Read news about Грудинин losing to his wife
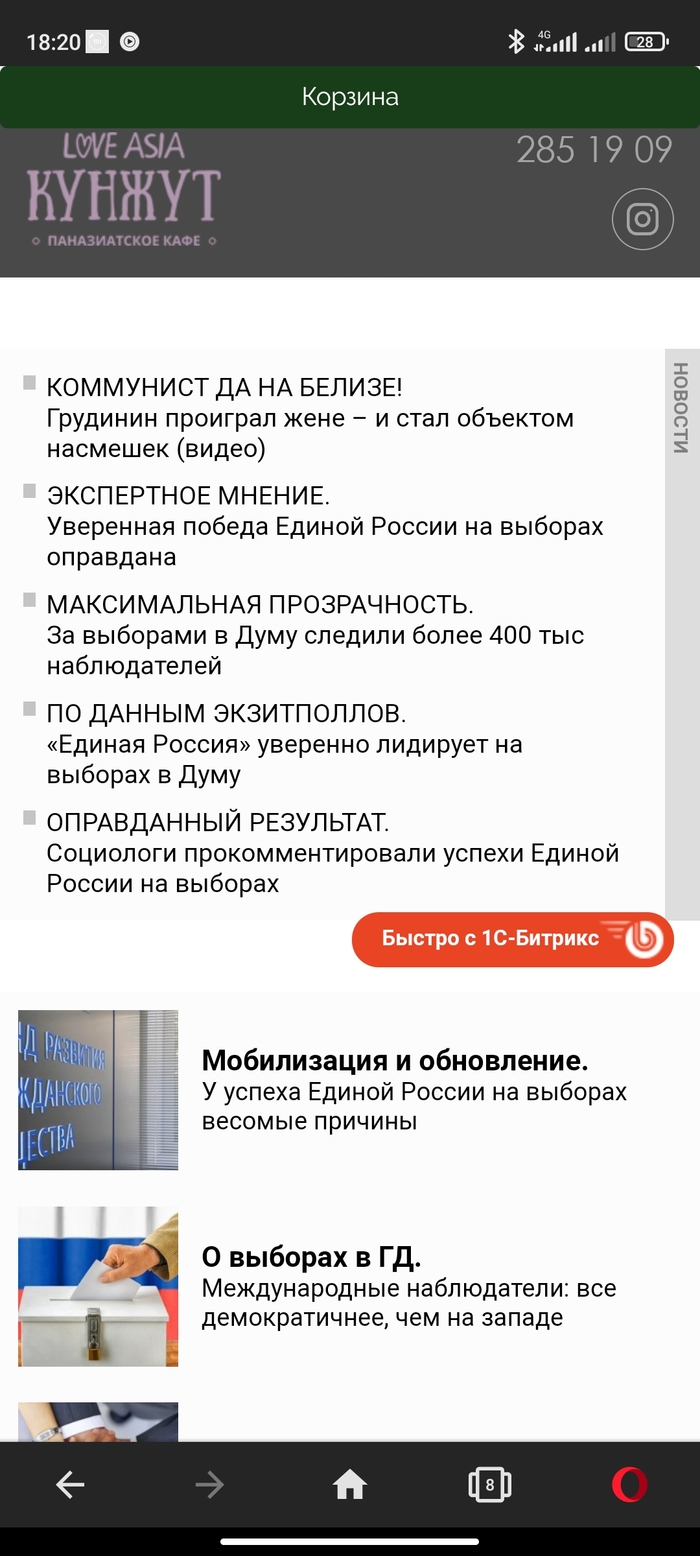Viewport: 700px width, 1556px height. 310,418
